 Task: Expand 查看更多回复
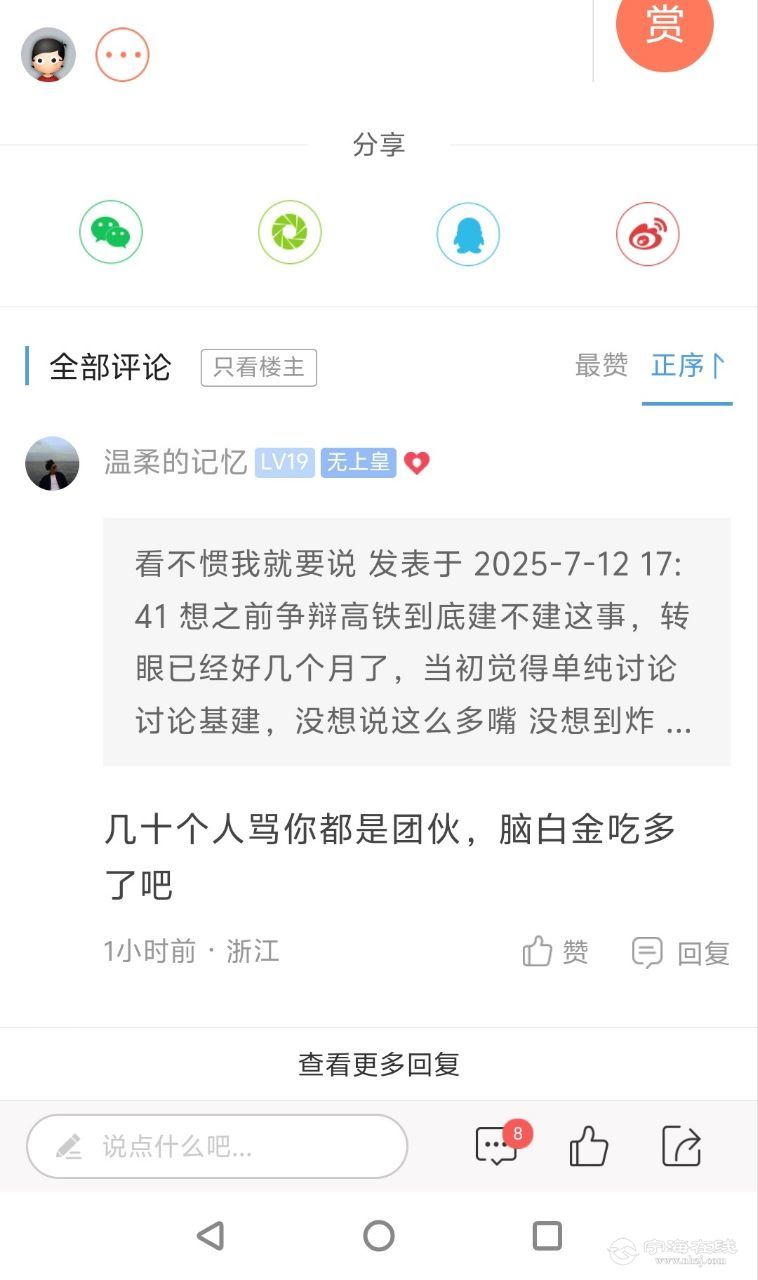point(379,1064)
